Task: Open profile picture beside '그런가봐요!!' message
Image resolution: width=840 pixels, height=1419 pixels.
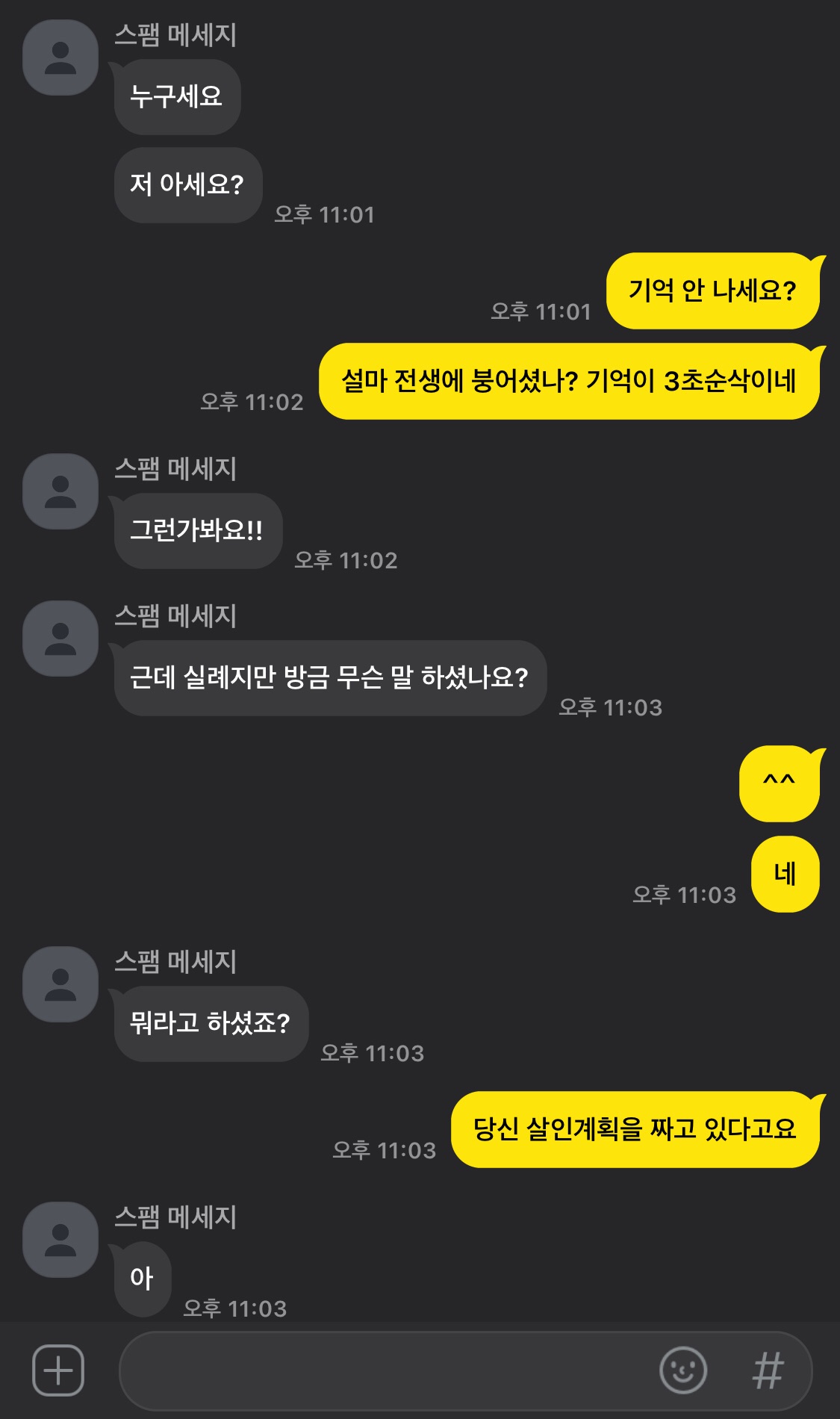Action: coord(60,491)
